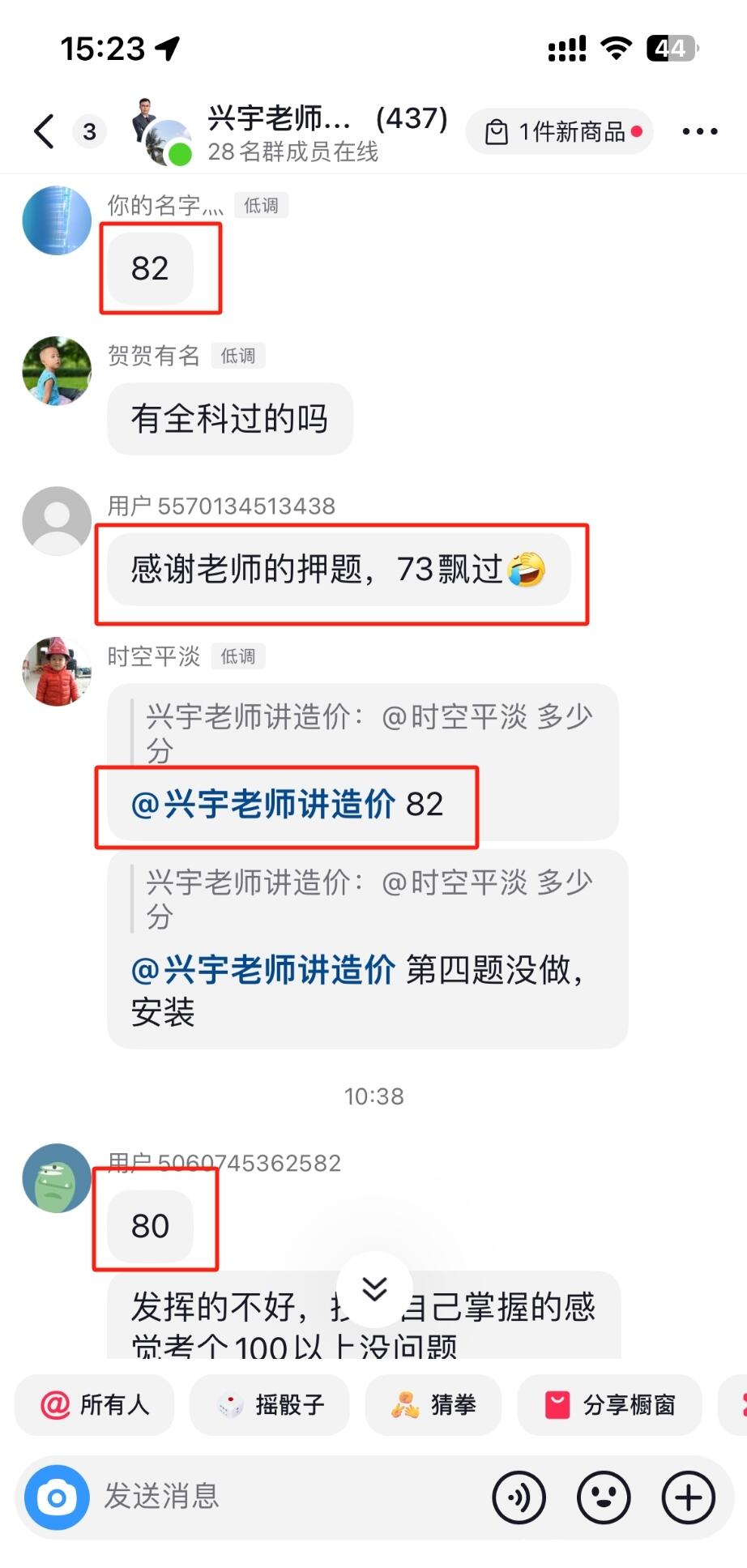Open more attachment options with the plus icon

pyautogui.click(x=689, y=1498)
